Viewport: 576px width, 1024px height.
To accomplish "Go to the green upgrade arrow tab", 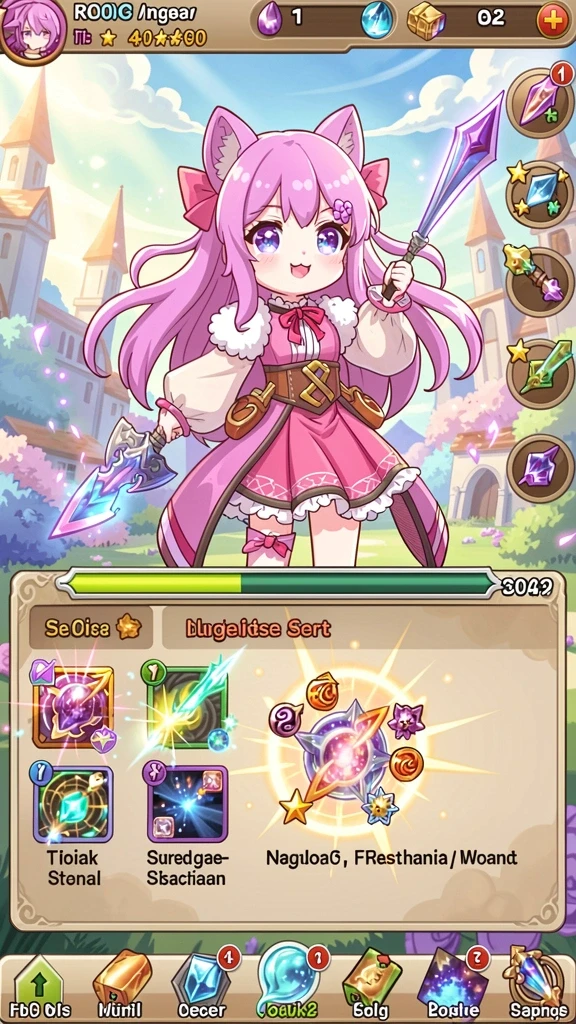I will 38,988.
